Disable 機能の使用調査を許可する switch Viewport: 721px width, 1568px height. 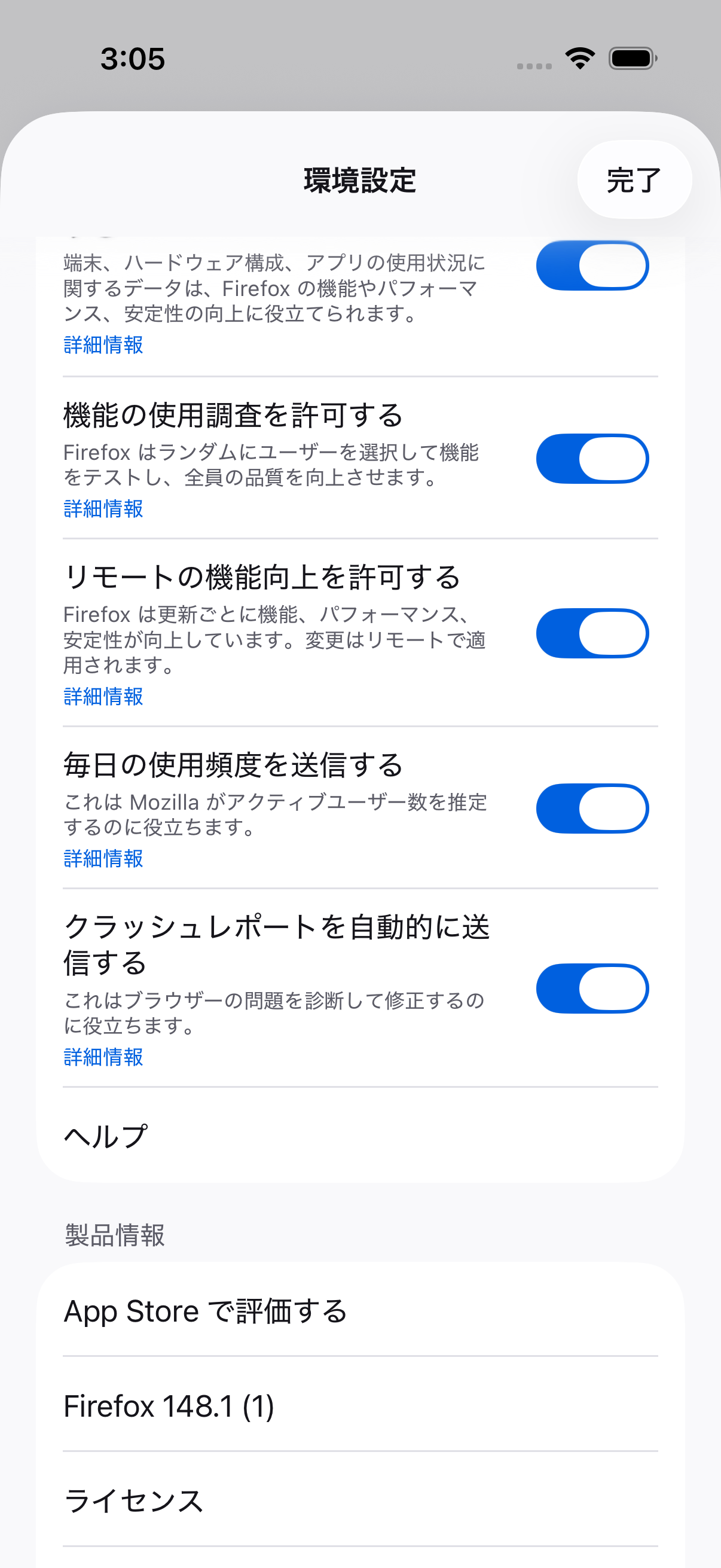point(591,458)
